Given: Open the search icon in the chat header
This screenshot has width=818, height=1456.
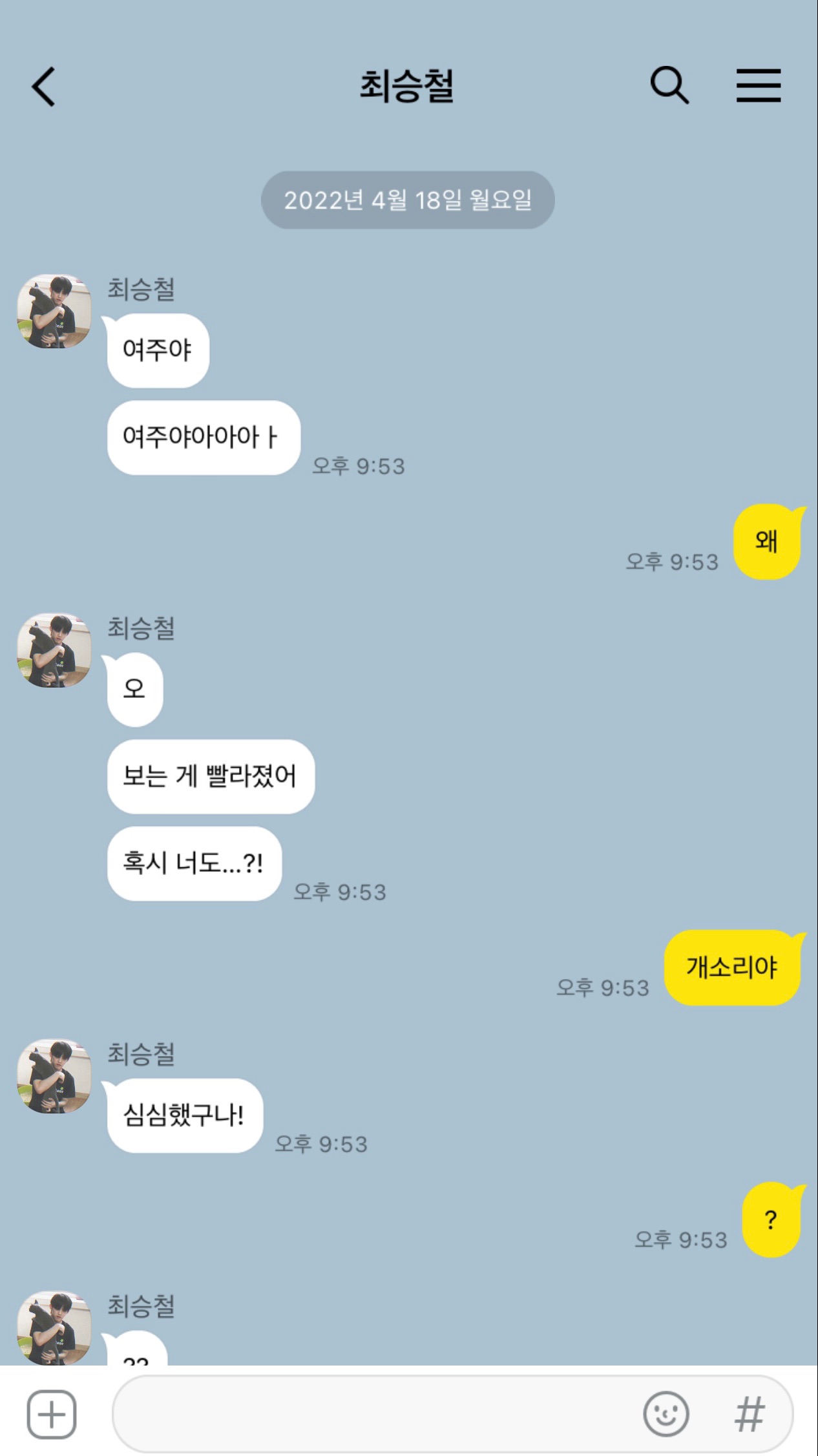Looking at the screenshot, I should click(x=669, y=86).
